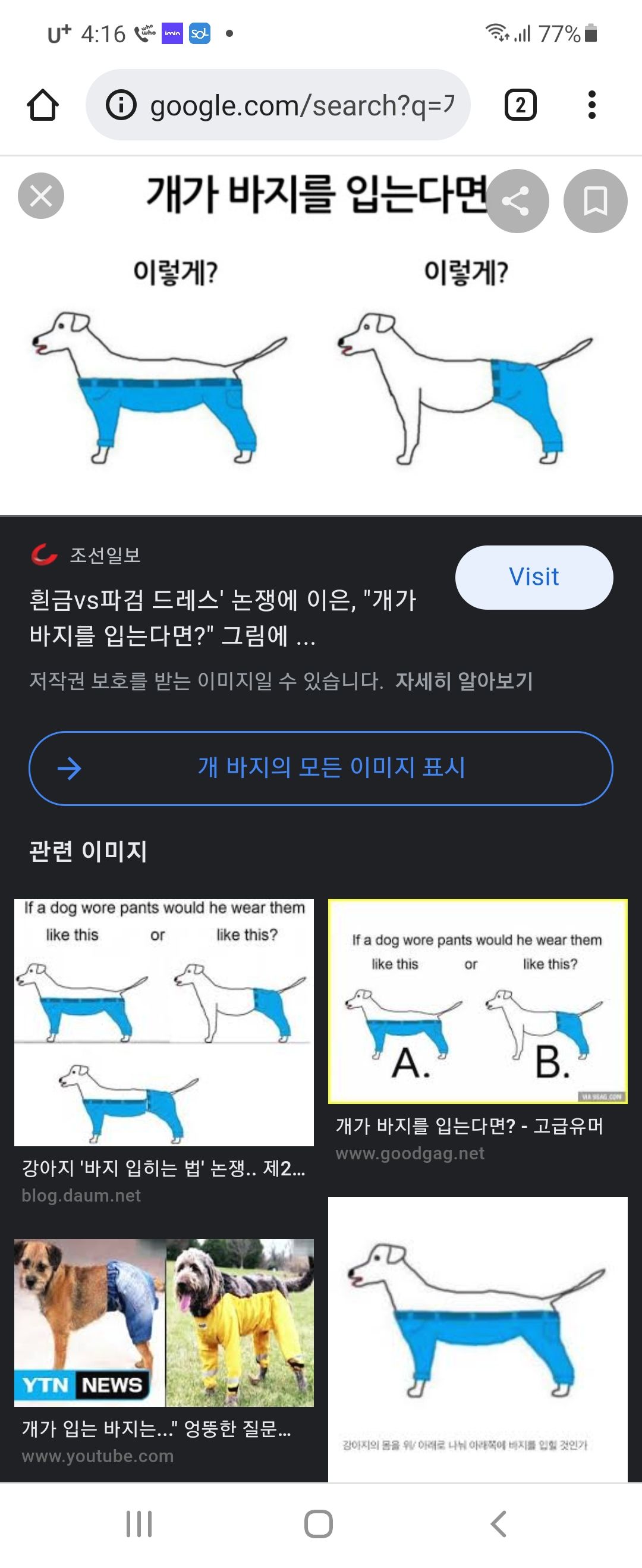
Task: Open the recent apps view
Action: (139, 1523)
